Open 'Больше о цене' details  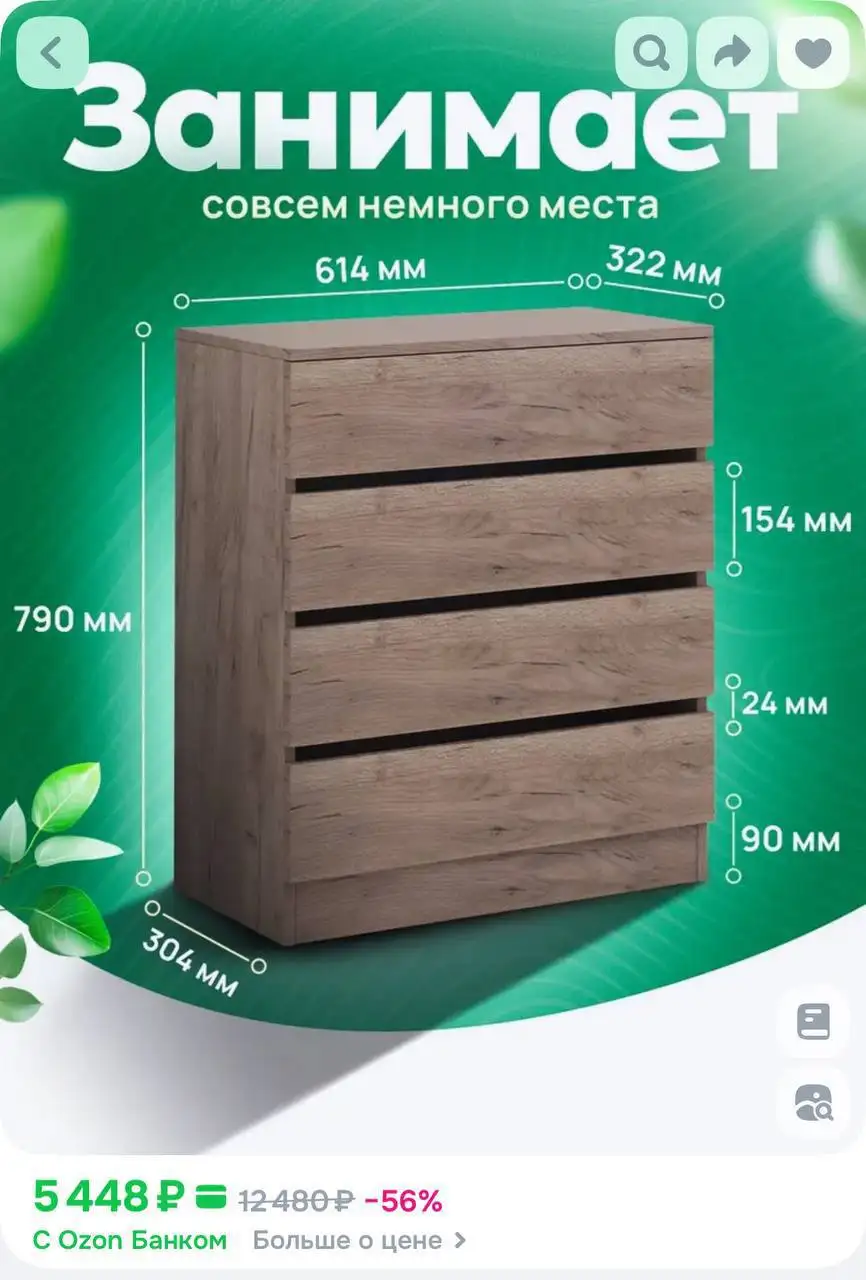coord(358,1241)
